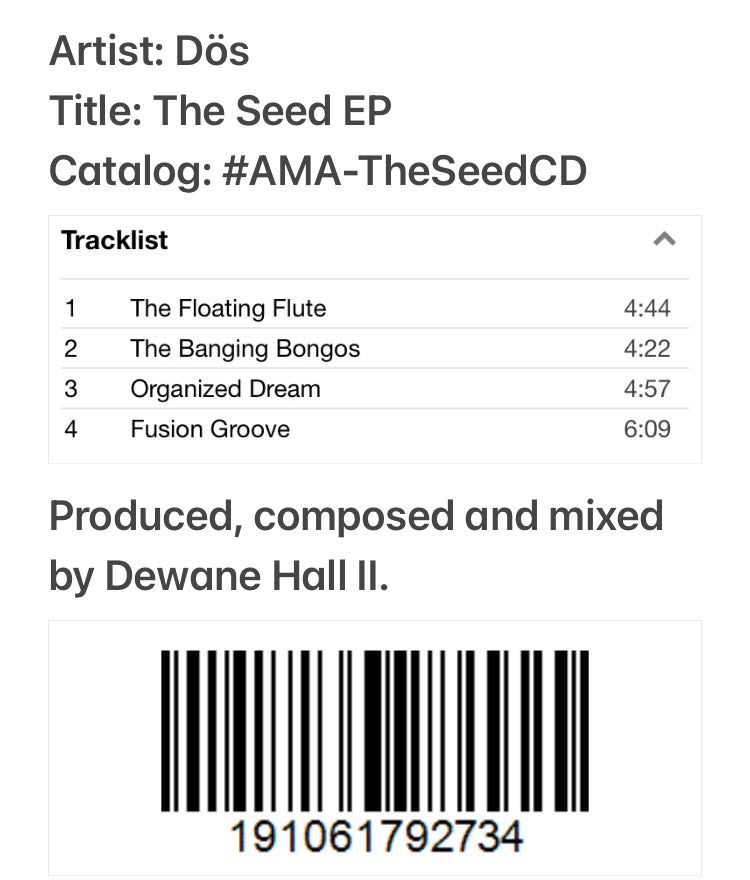This screenshot has width=750, height=880.
Task: Click the Tracklist heading label
Action: [x=113, y=240]
